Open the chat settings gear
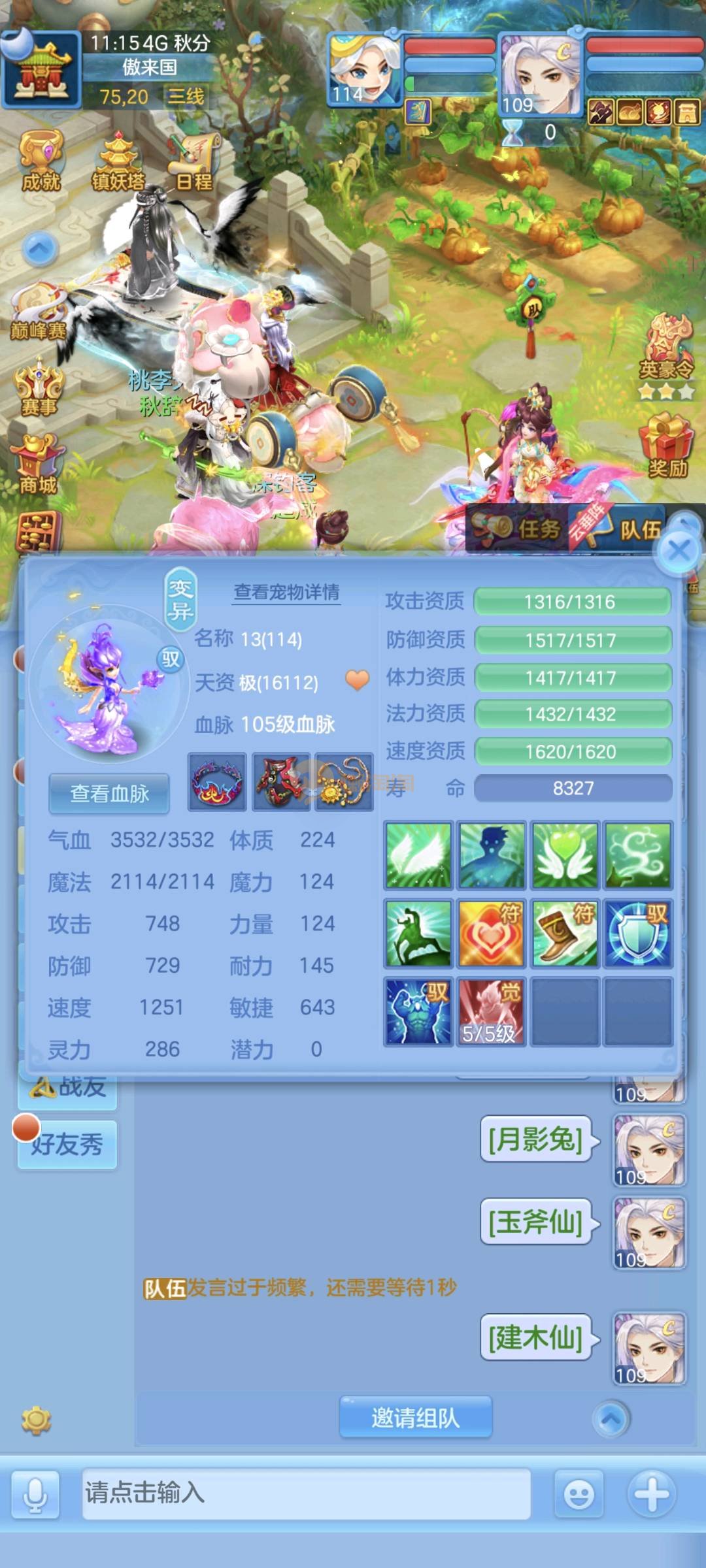This screenshot has width=706, height=1568. (x=36, y=1420)
